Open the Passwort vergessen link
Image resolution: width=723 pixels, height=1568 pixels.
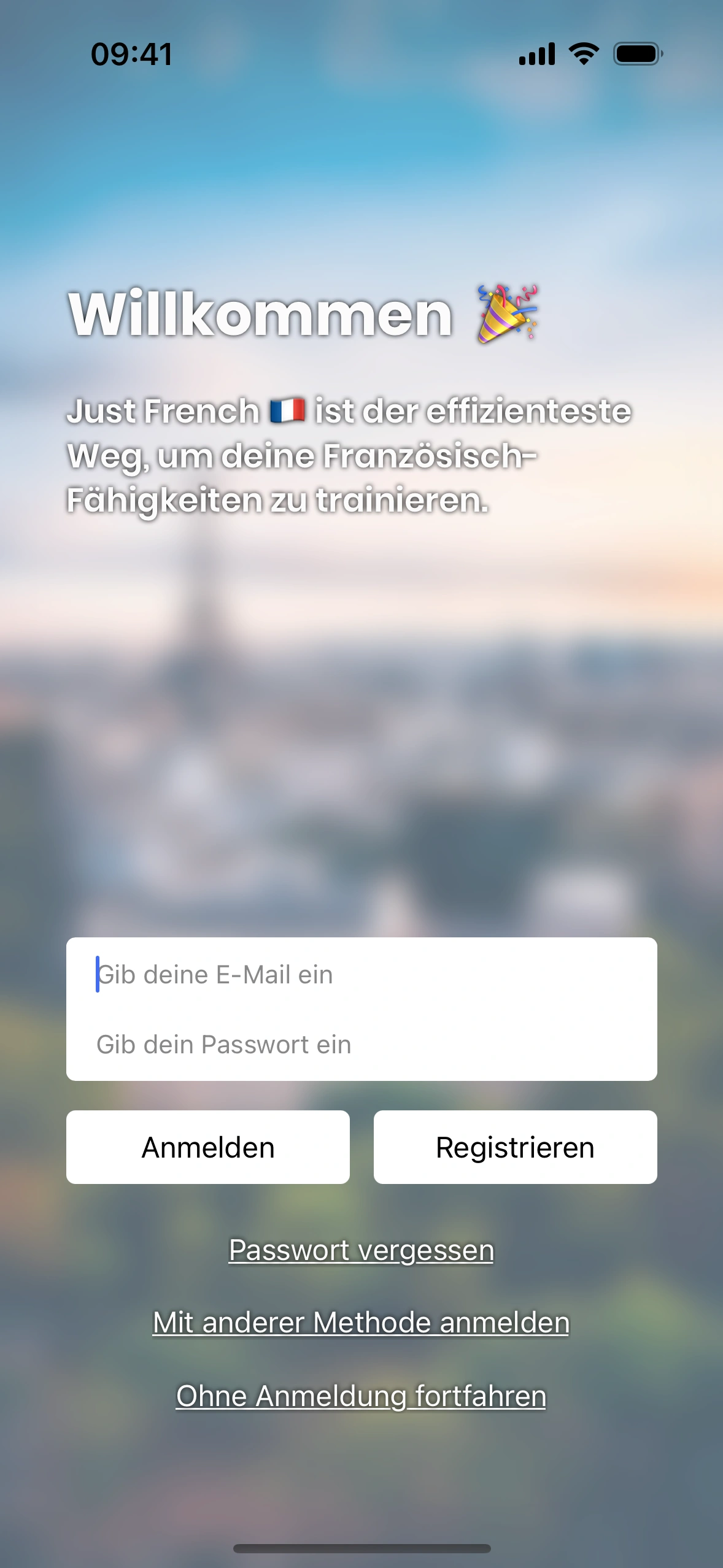click(x=361, y=1250)
